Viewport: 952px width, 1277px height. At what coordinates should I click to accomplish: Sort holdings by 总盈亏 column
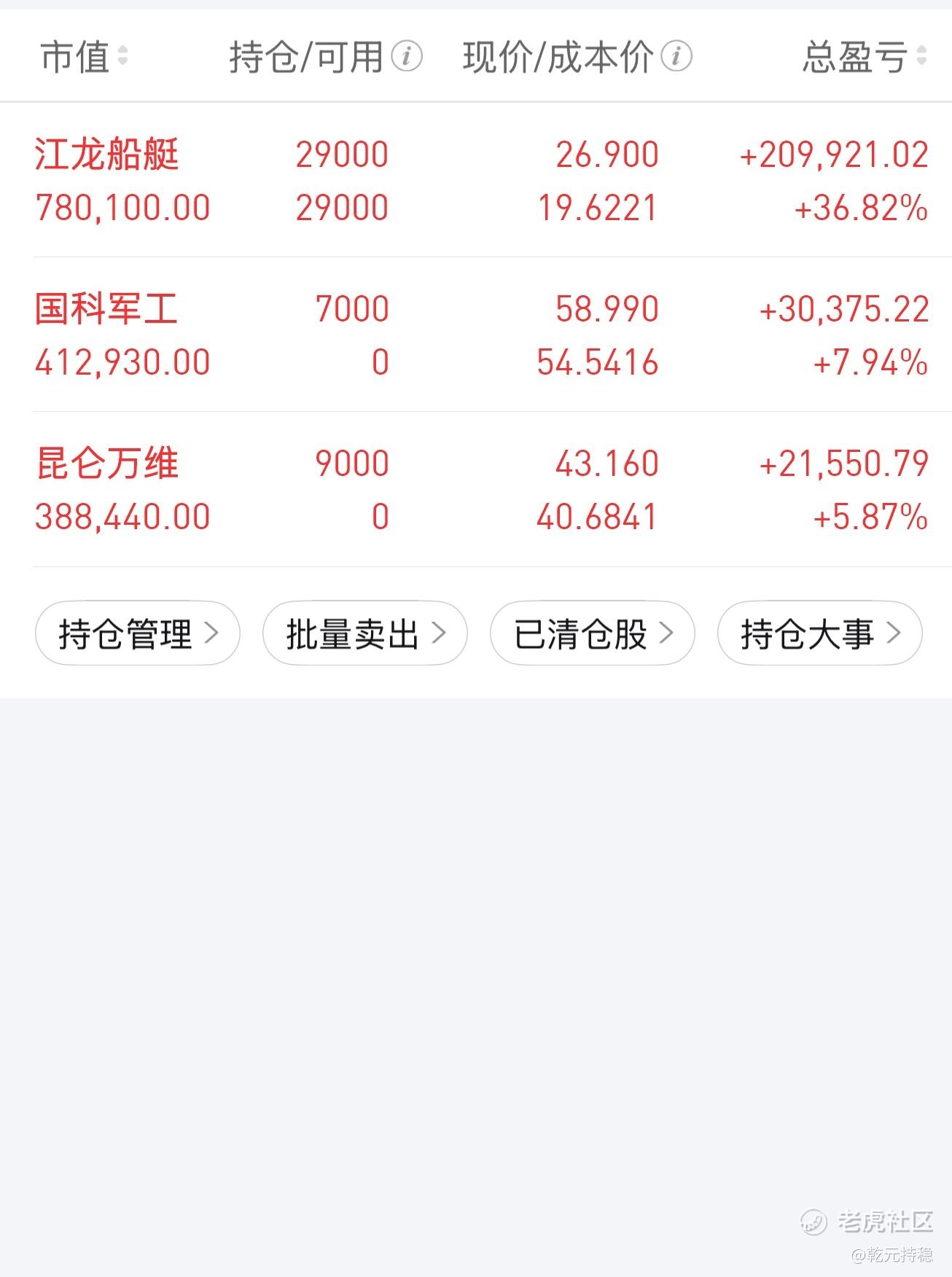(864, 57)
